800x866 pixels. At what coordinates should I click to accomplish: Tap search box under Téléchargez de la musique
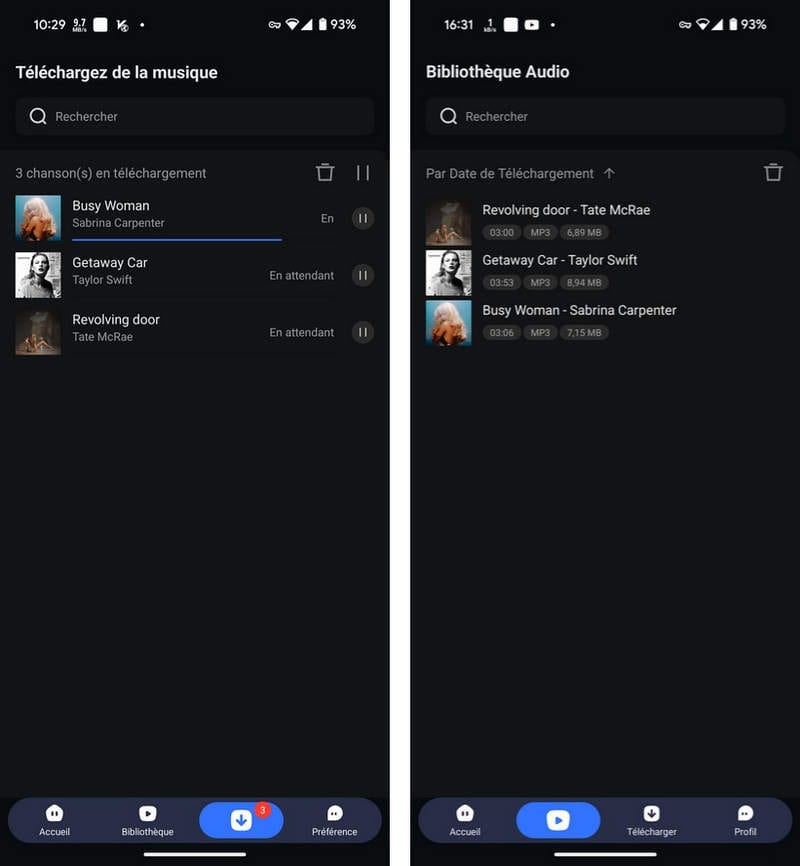coord(195,116)
